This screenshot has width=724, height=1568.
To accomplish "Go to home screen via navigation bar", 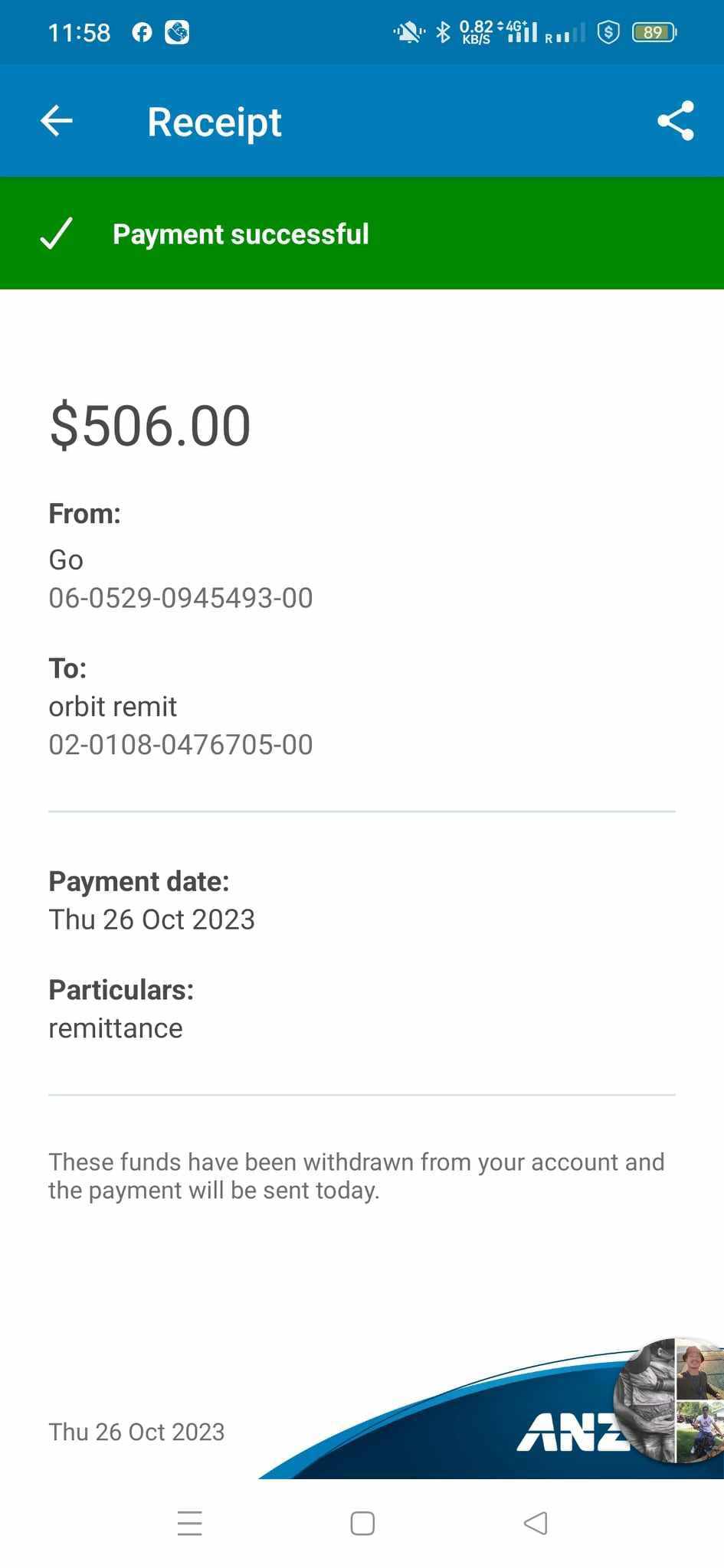I will pyautogui.click(x=362, y=1524).
